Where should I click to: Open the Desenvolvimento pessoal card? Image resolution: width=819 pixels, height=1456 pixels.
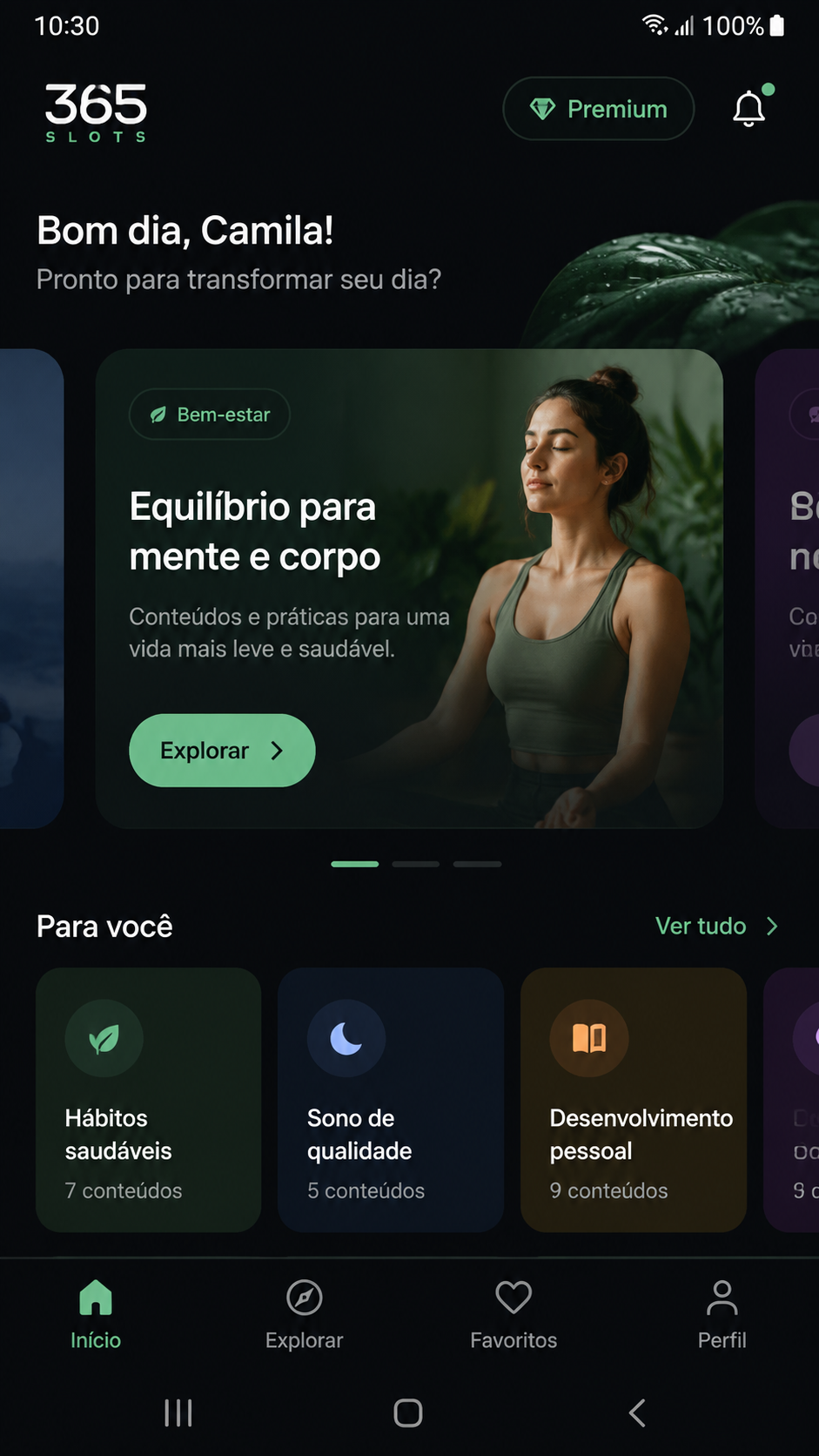pos(634,1100)
